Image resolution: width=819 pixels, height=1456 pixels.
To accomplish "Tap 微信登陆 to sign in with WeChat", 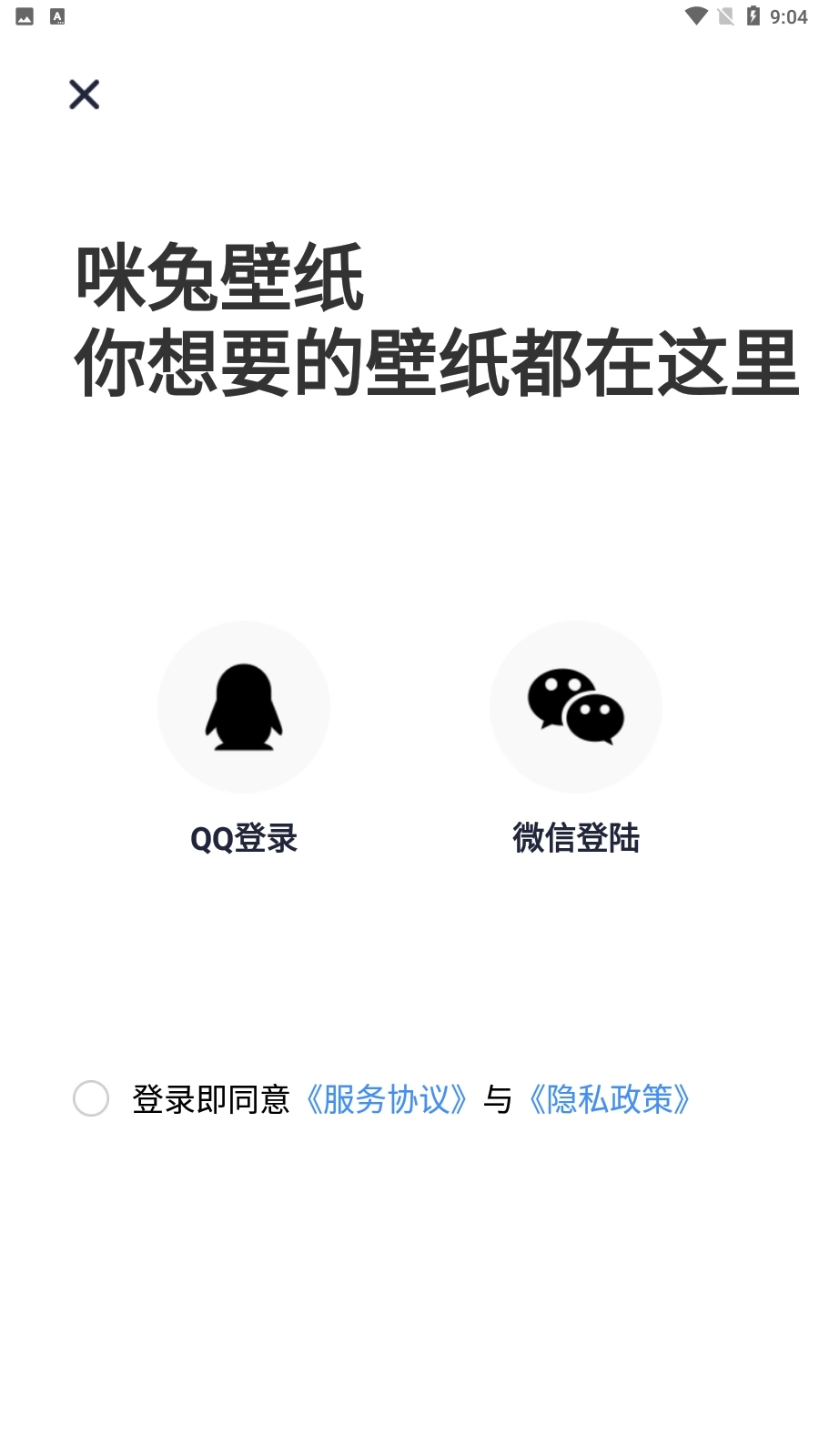I will tap(576, 839).
